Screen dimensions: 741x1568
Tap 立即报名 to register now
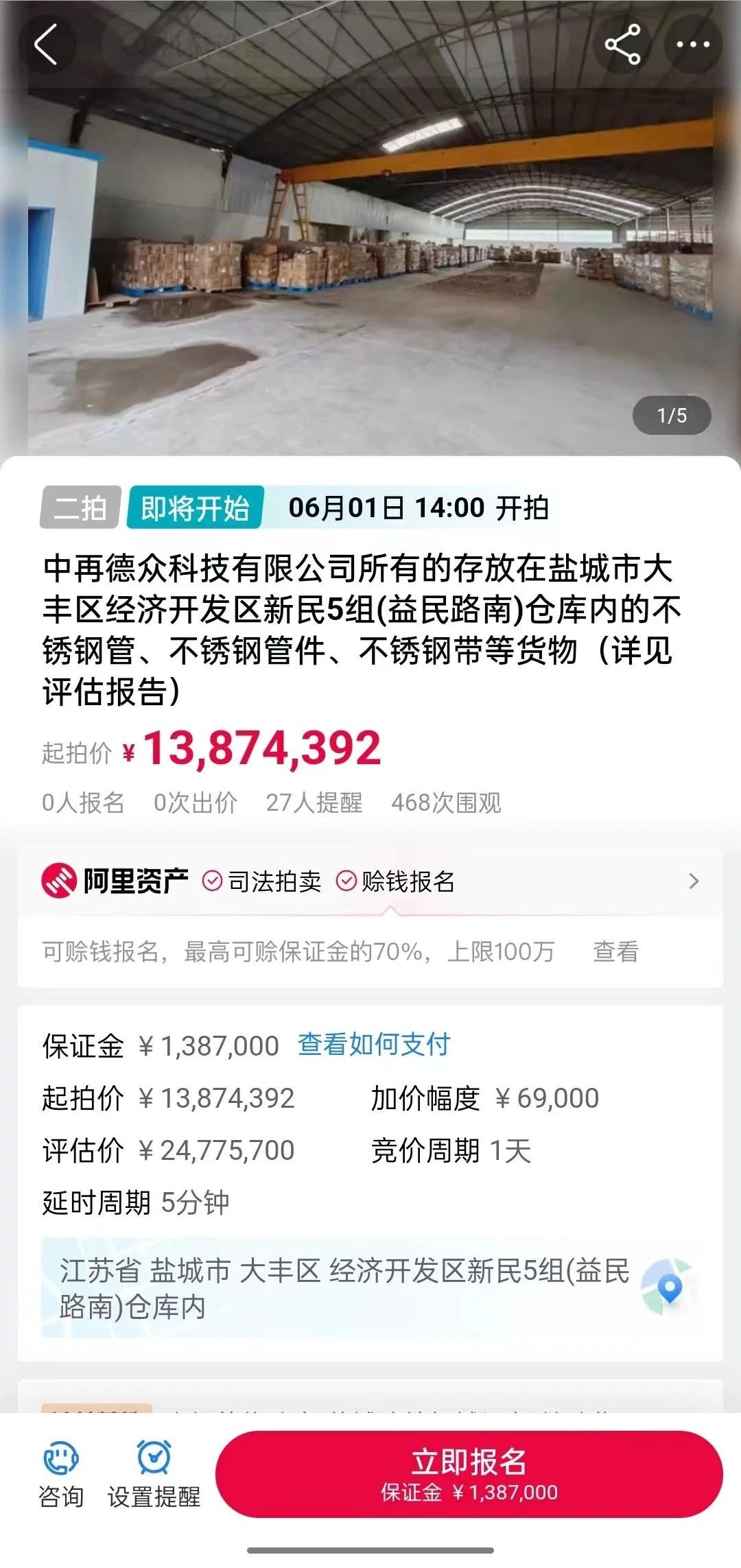pos(469,1473)
